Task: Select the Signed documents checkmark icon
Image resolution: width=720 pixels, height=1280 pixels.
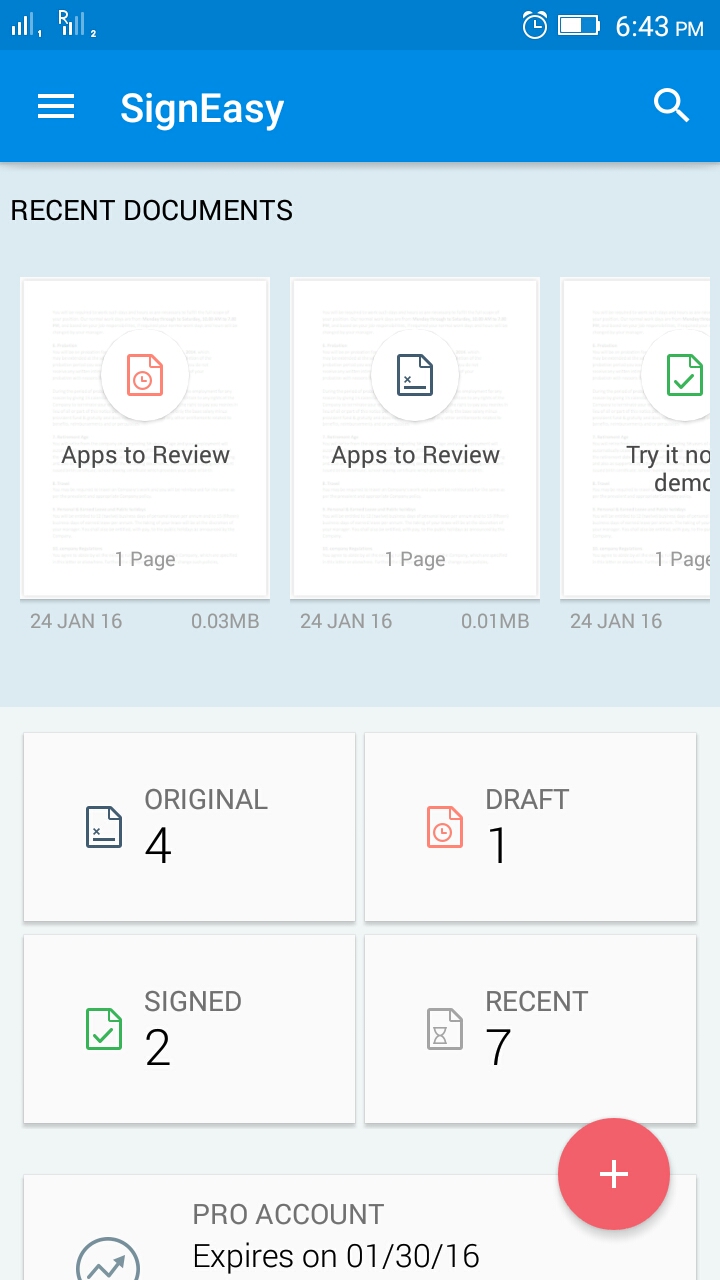Action: [x=103, y=1029]
